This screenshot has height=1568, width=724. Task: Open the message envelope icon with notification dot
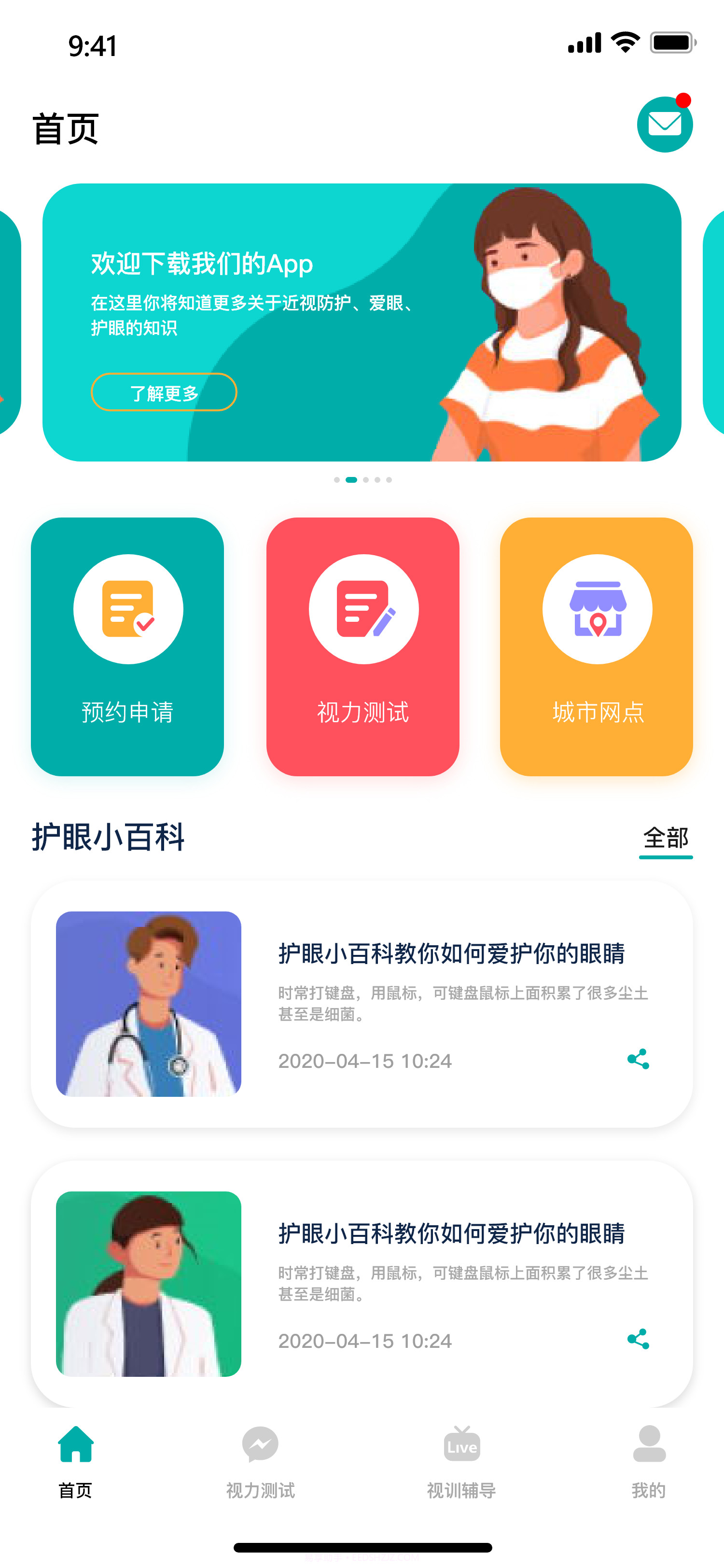664,124
